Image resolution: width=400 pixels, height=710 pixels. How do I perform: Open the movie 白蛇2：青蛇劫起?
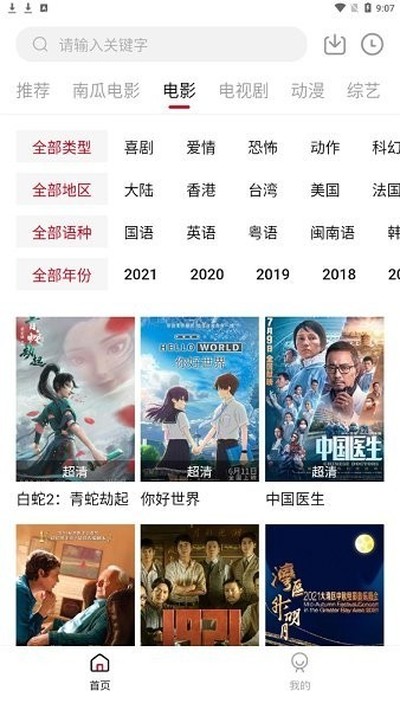[75, 399]
